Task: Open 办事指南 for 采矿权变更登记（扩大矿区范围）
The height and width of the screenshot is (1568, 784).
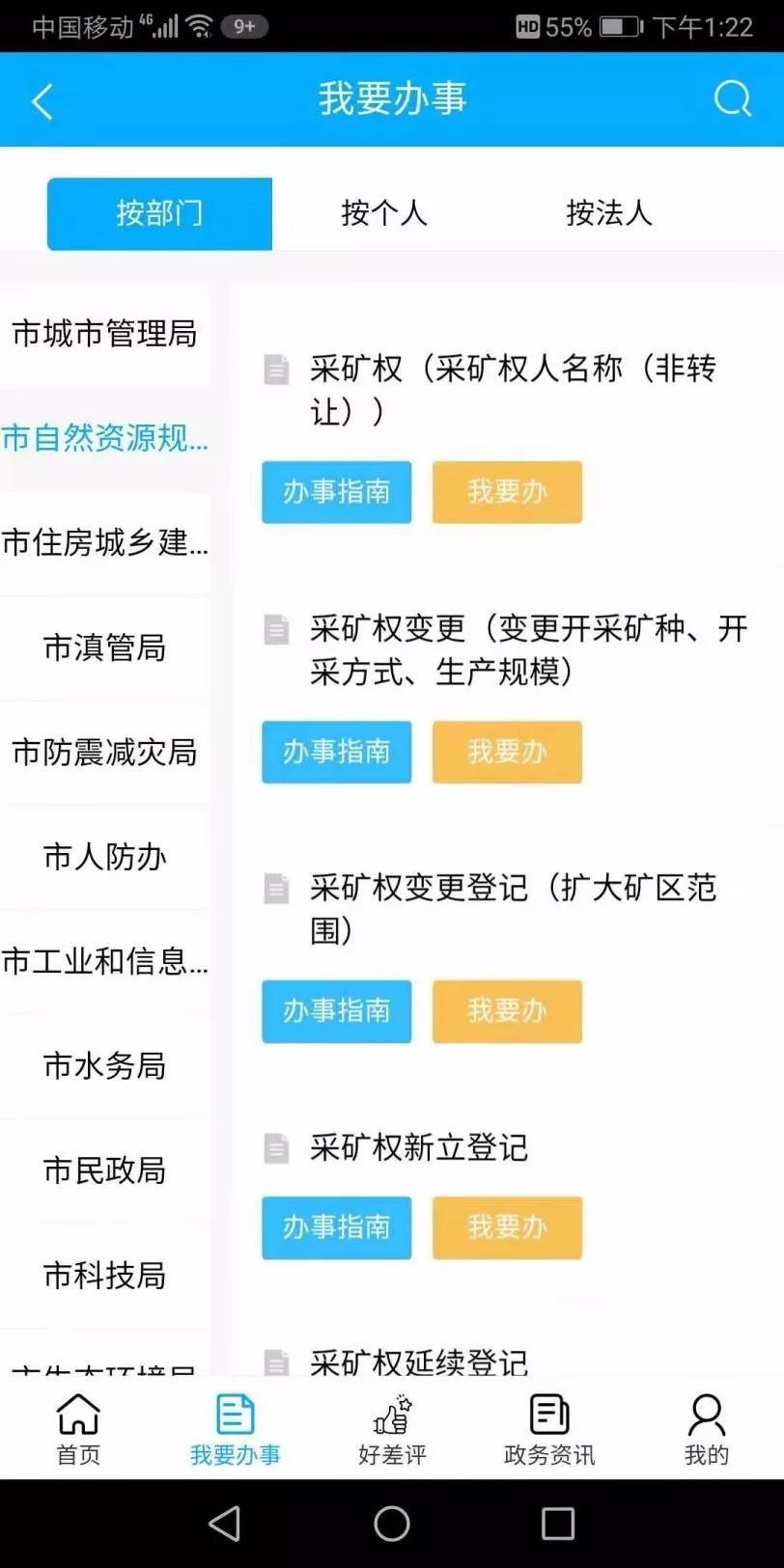Action: click(x=336, y=1010)
